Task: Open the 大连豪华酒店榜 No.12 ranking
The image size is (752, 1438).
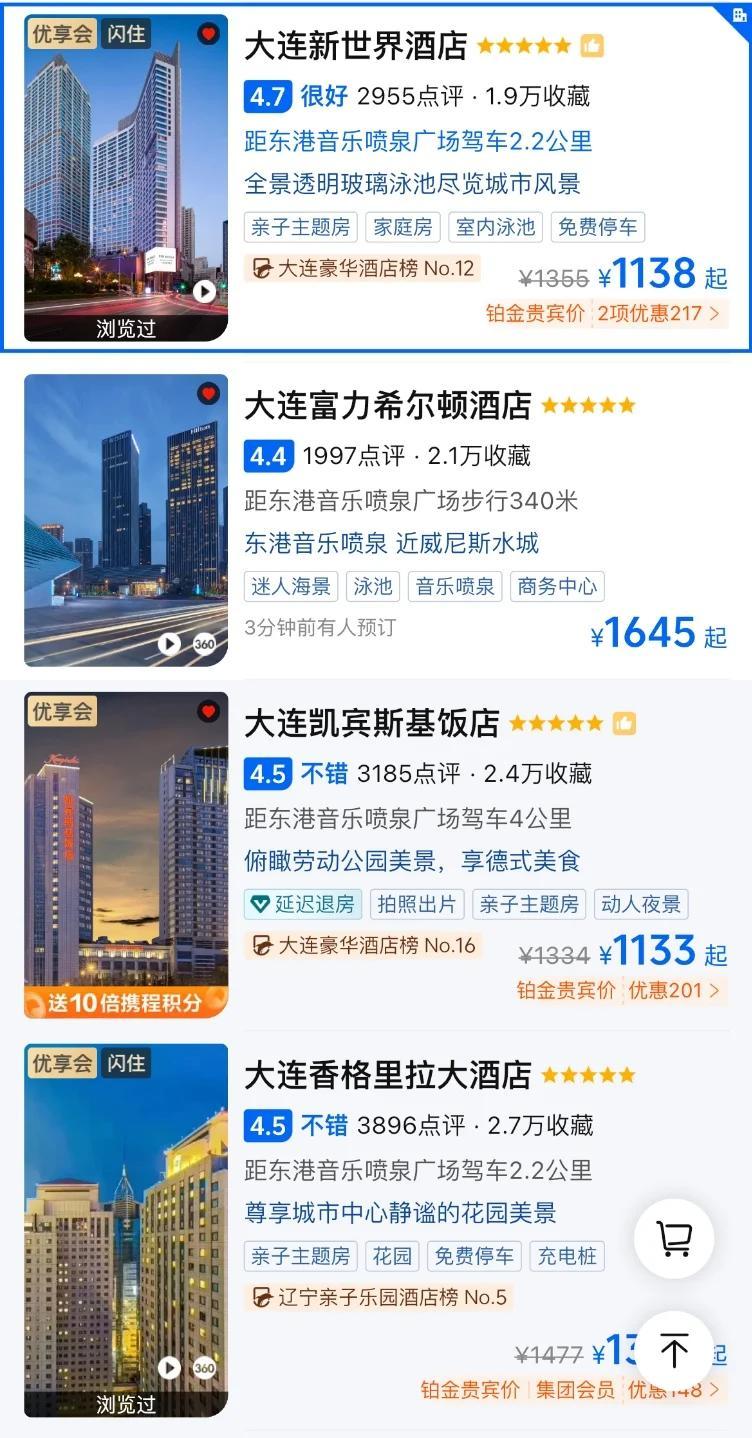Action: tap(363, 269)
